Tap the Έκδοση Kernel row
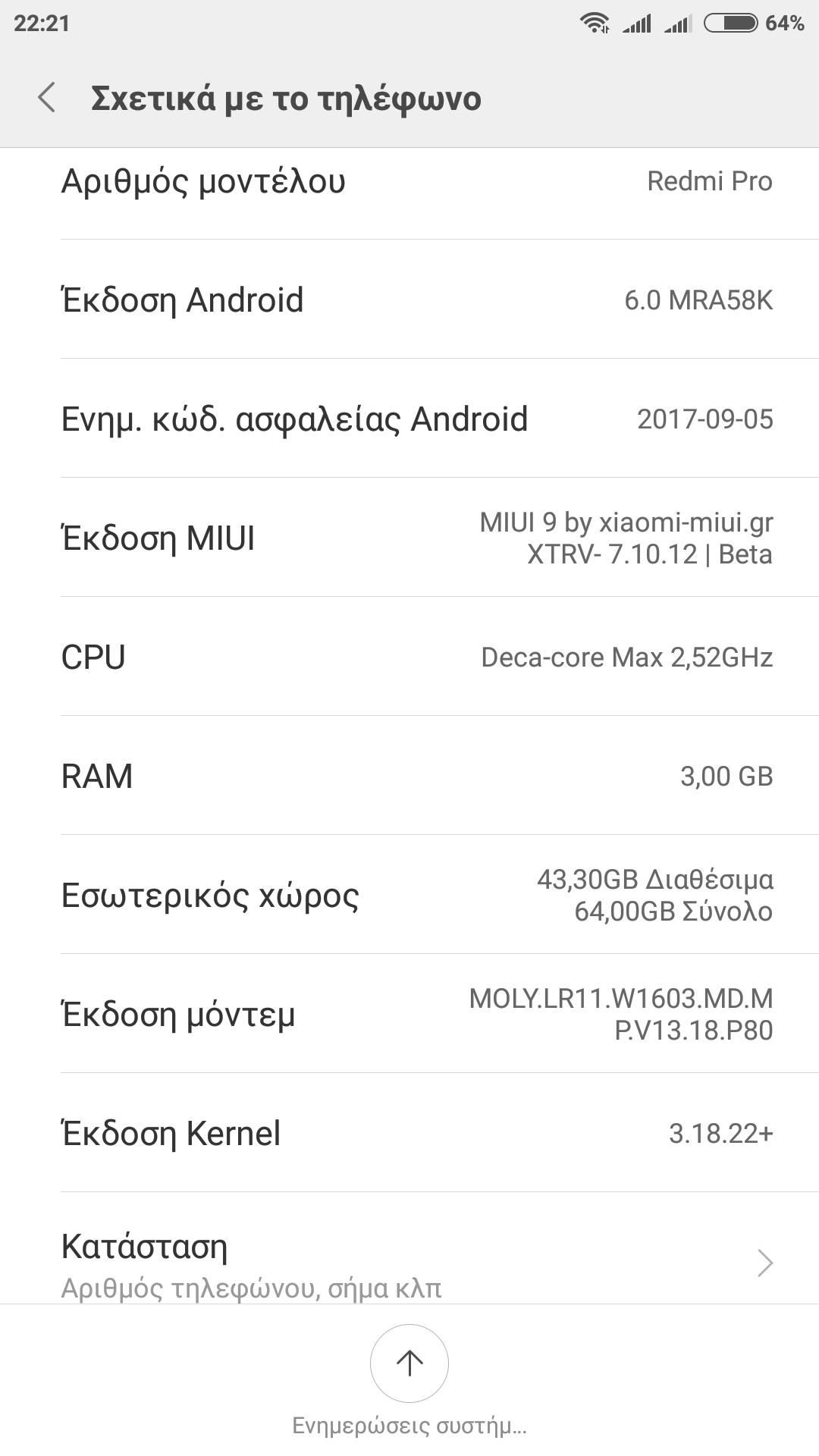 (x=409, y=1133)
